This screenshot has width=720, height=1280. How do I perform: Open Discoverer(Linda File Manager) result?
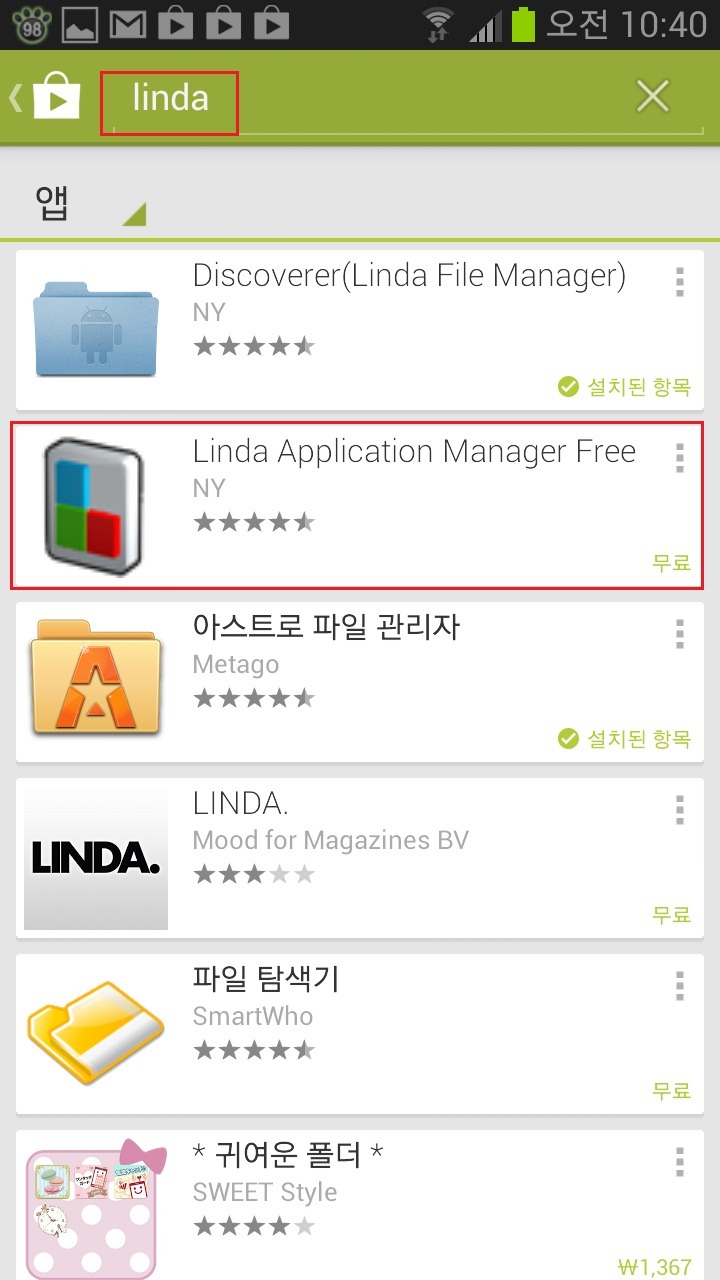click(360, 329)
